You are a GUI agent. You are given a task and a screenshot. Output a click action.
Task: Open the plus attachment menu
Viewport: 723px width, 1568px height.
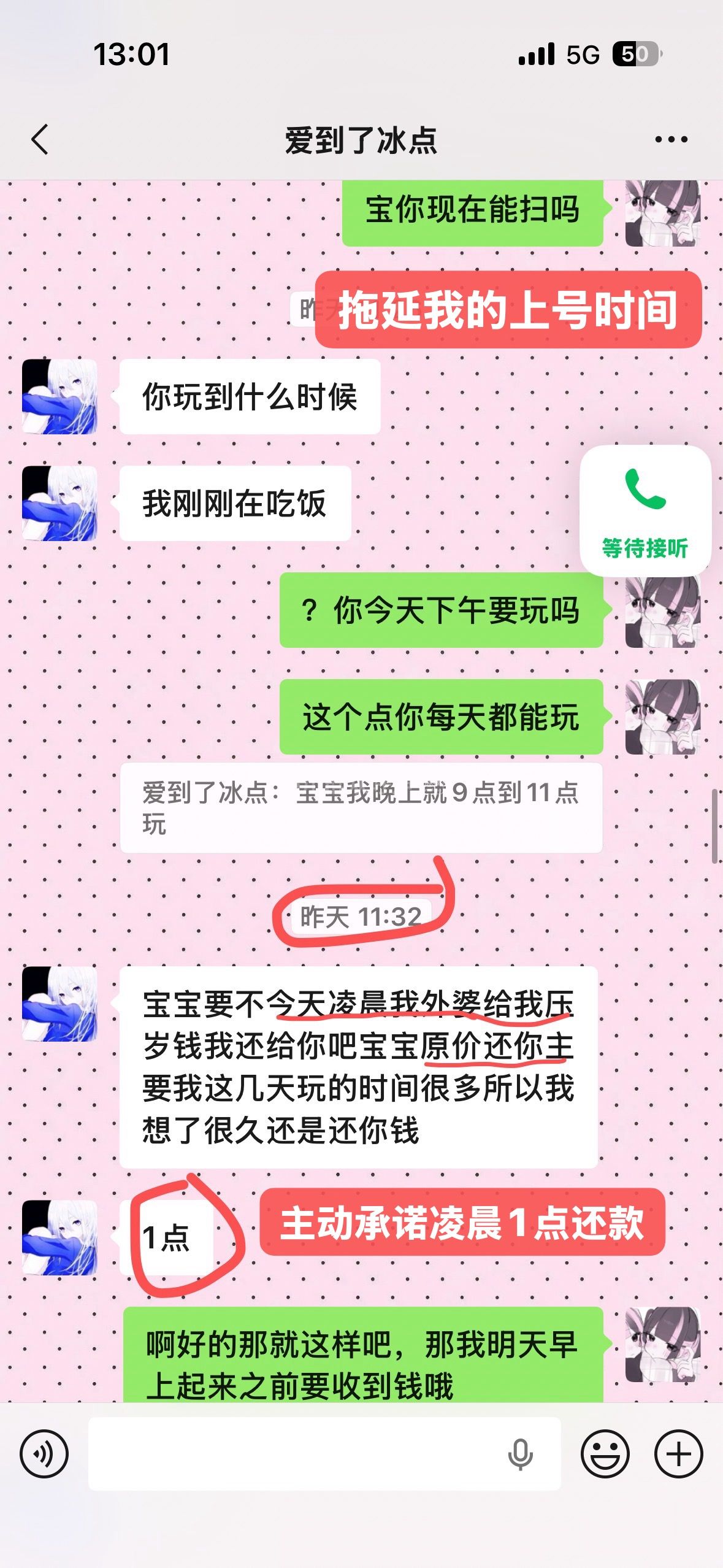pyautogui.click(x=678, y=1453)
